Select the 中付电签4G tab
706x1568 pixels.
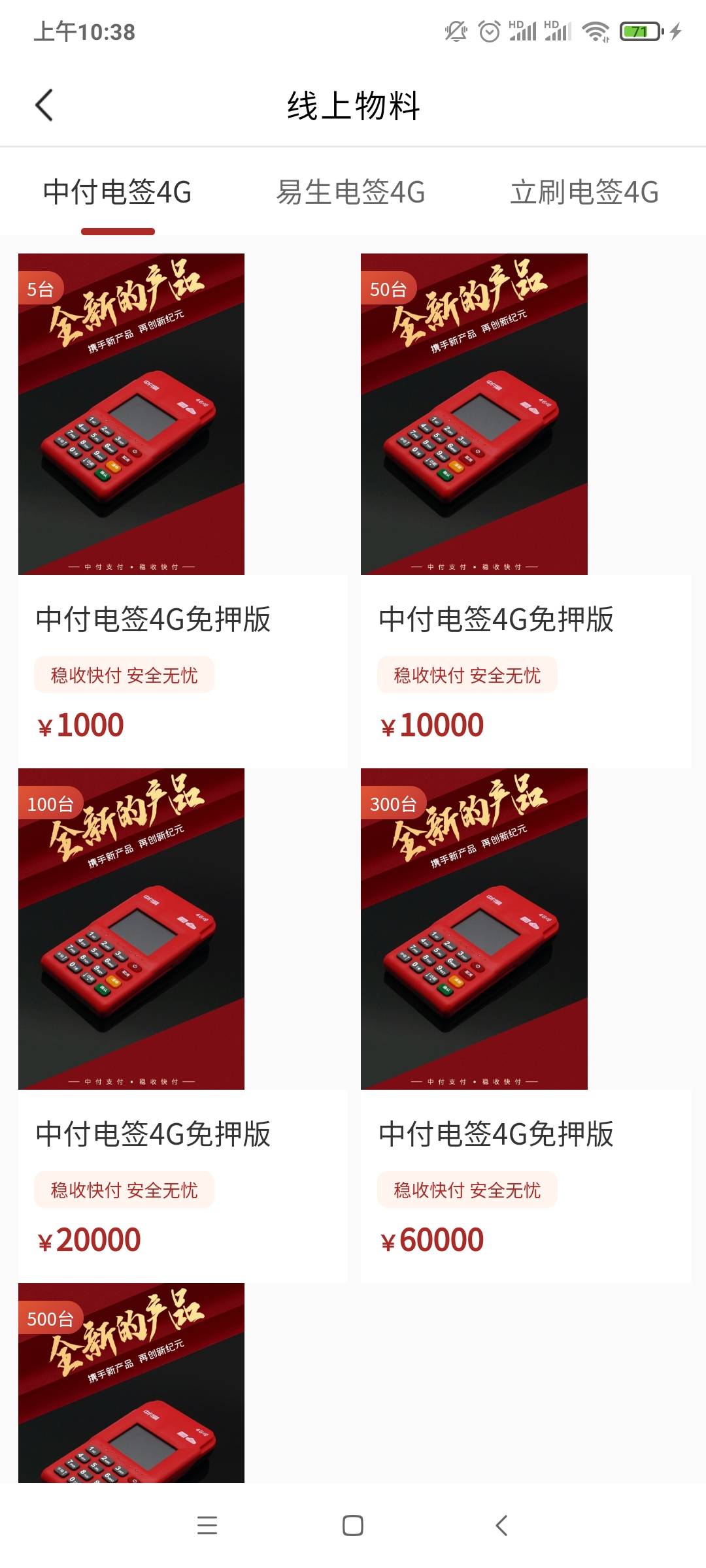pos(118,192)
